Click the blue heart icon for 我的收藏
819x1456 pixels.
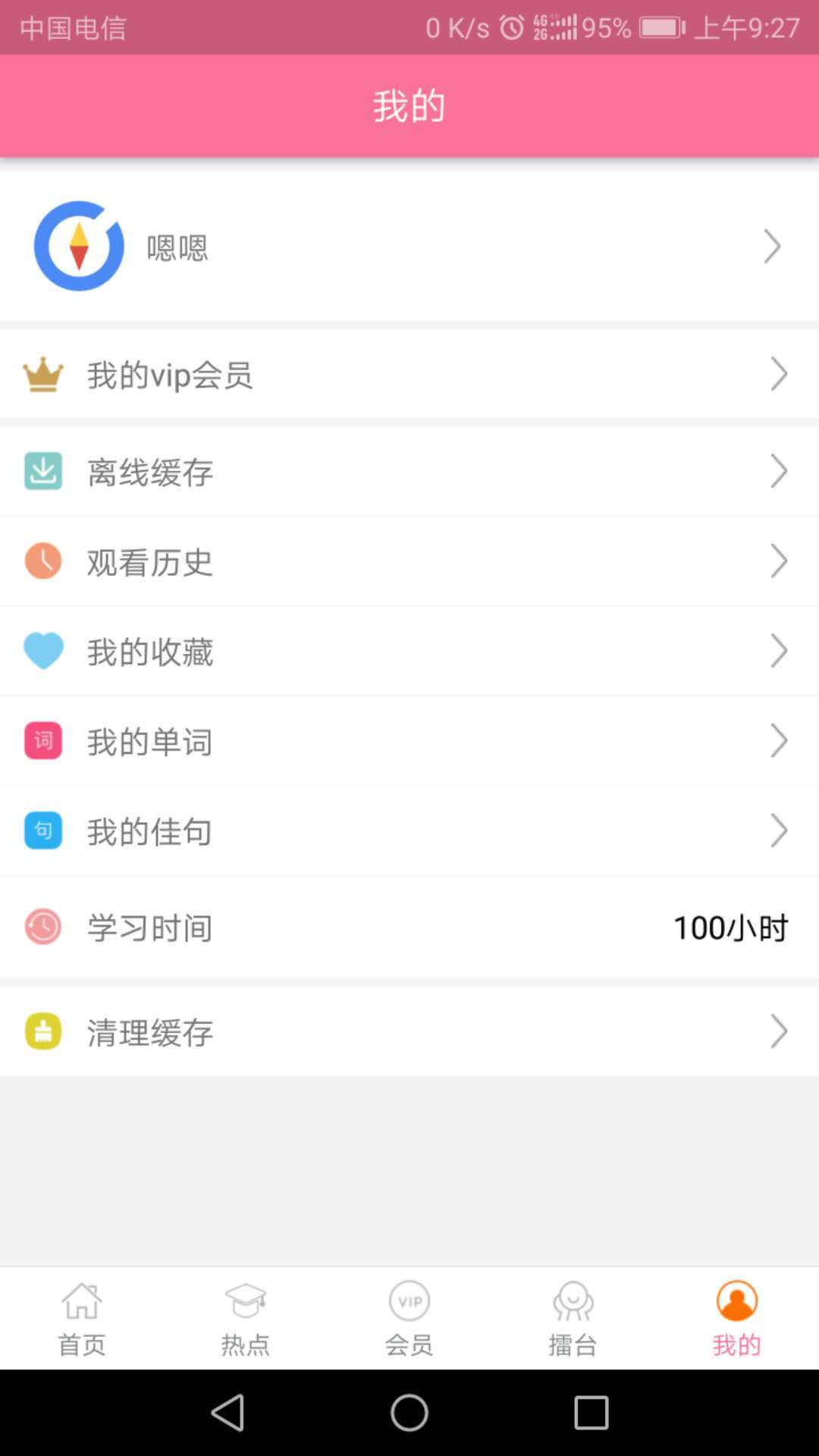click(x=43, y=651)
